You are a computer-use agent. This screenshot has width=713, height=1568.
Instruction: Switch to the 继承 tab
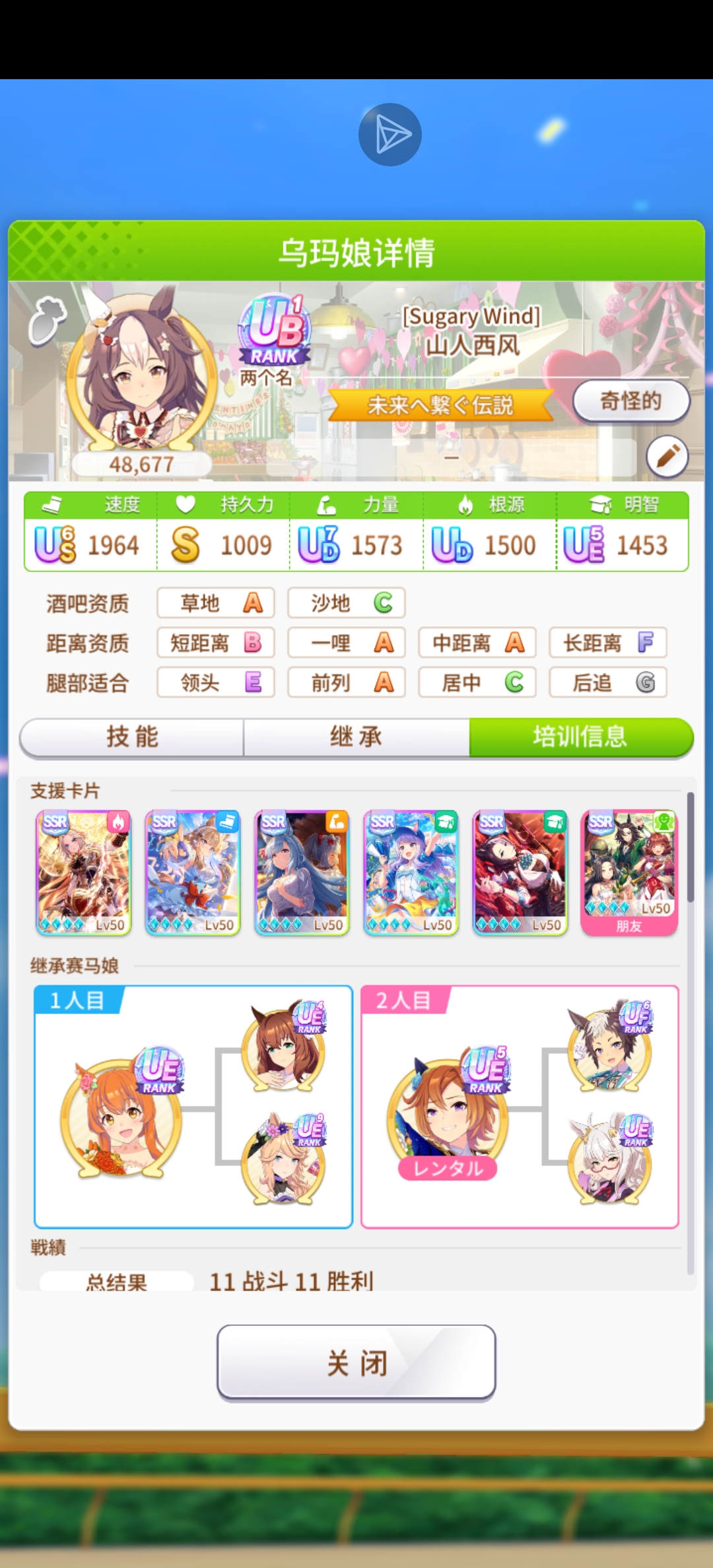[356, 736]
